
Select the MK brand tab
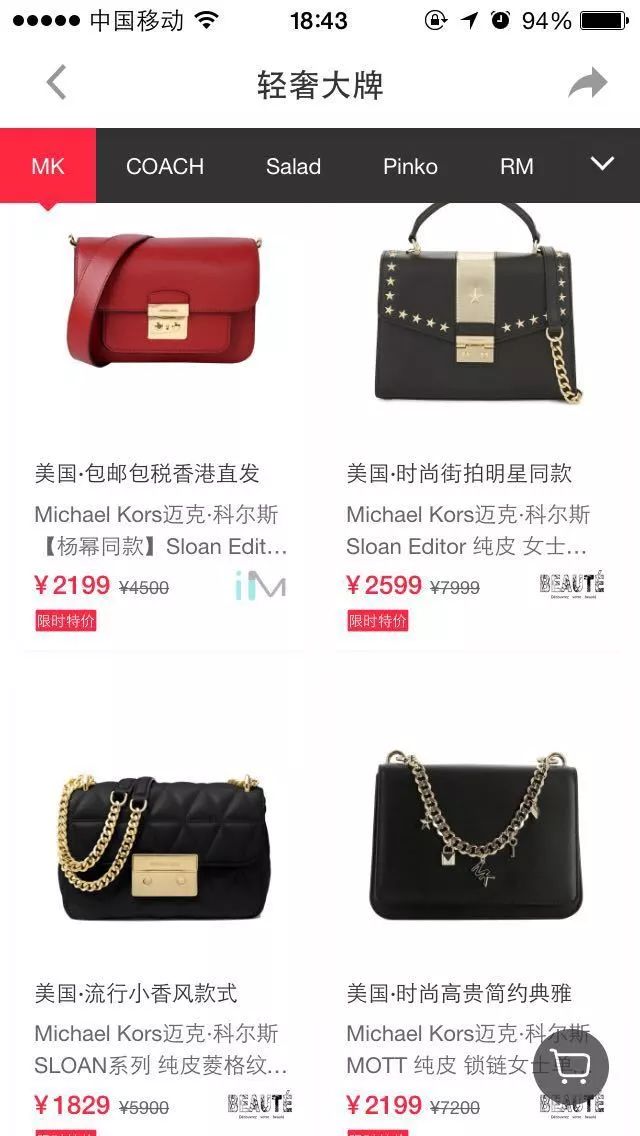(48, 166)
